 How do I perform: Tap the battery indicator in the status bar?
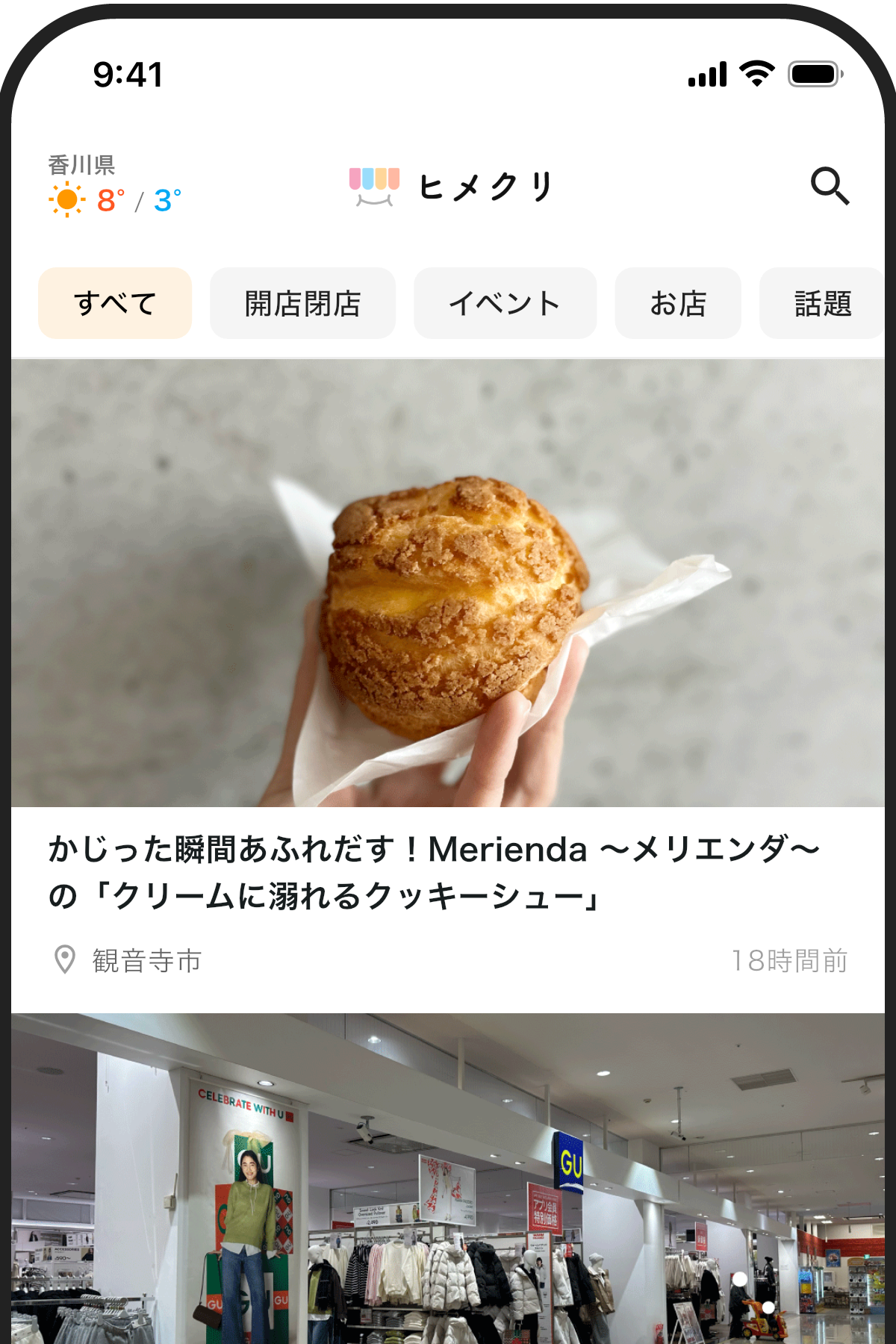click(813, 73)
